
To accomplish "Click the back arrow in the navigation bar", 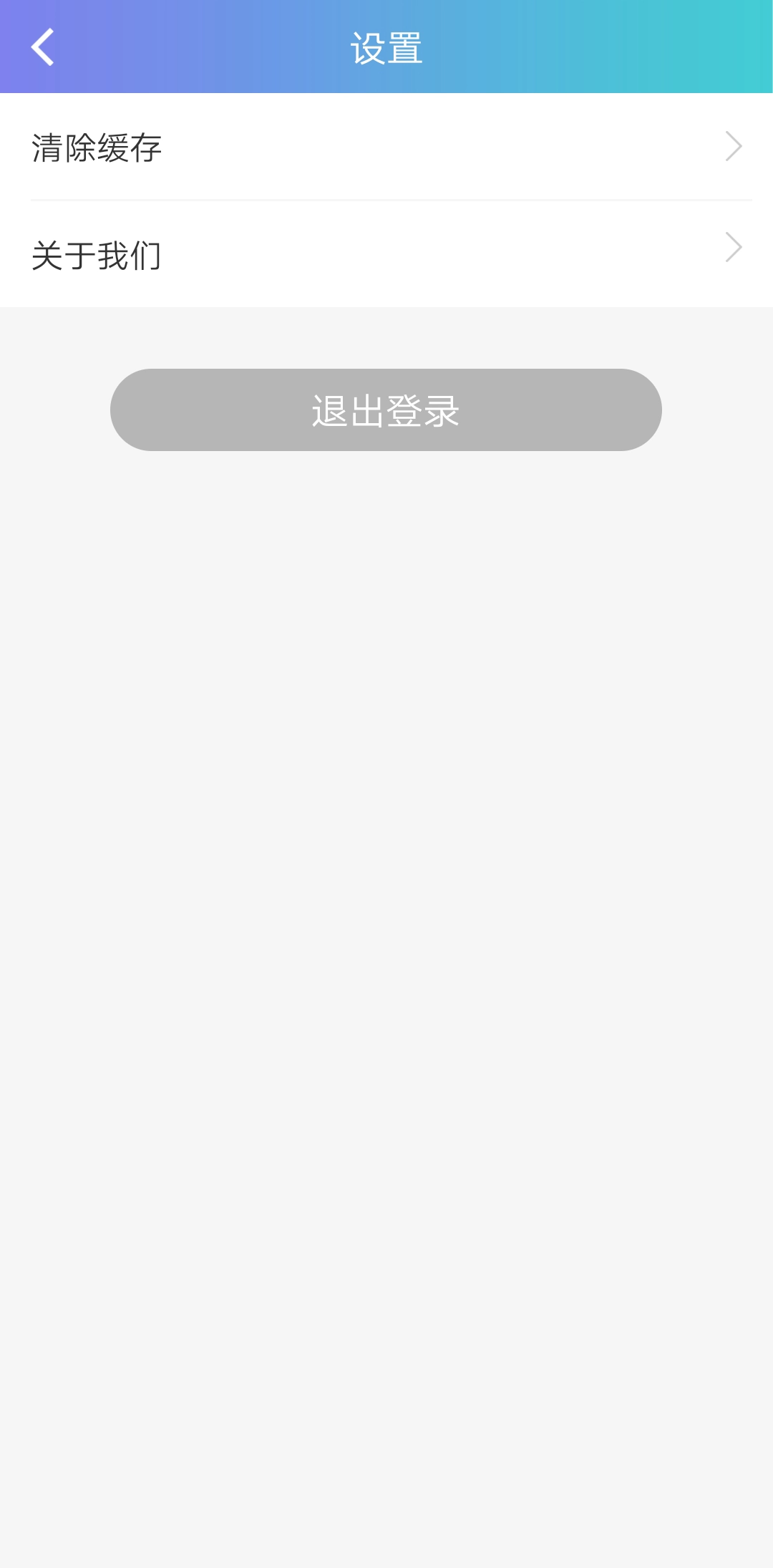I will (x=42, y=47).
